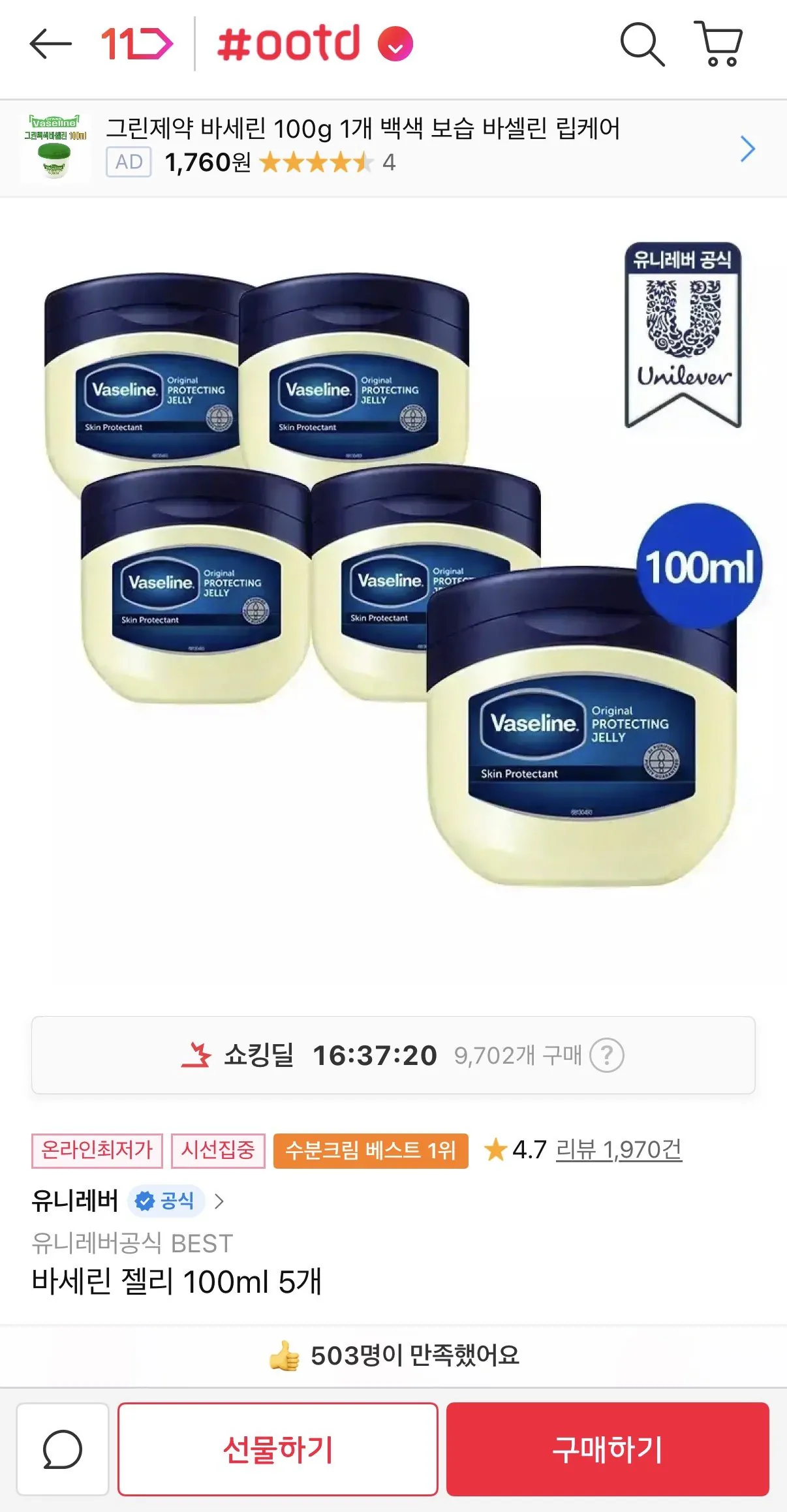Tap the green Vaseline ad thumbnail

click(55, 149)
